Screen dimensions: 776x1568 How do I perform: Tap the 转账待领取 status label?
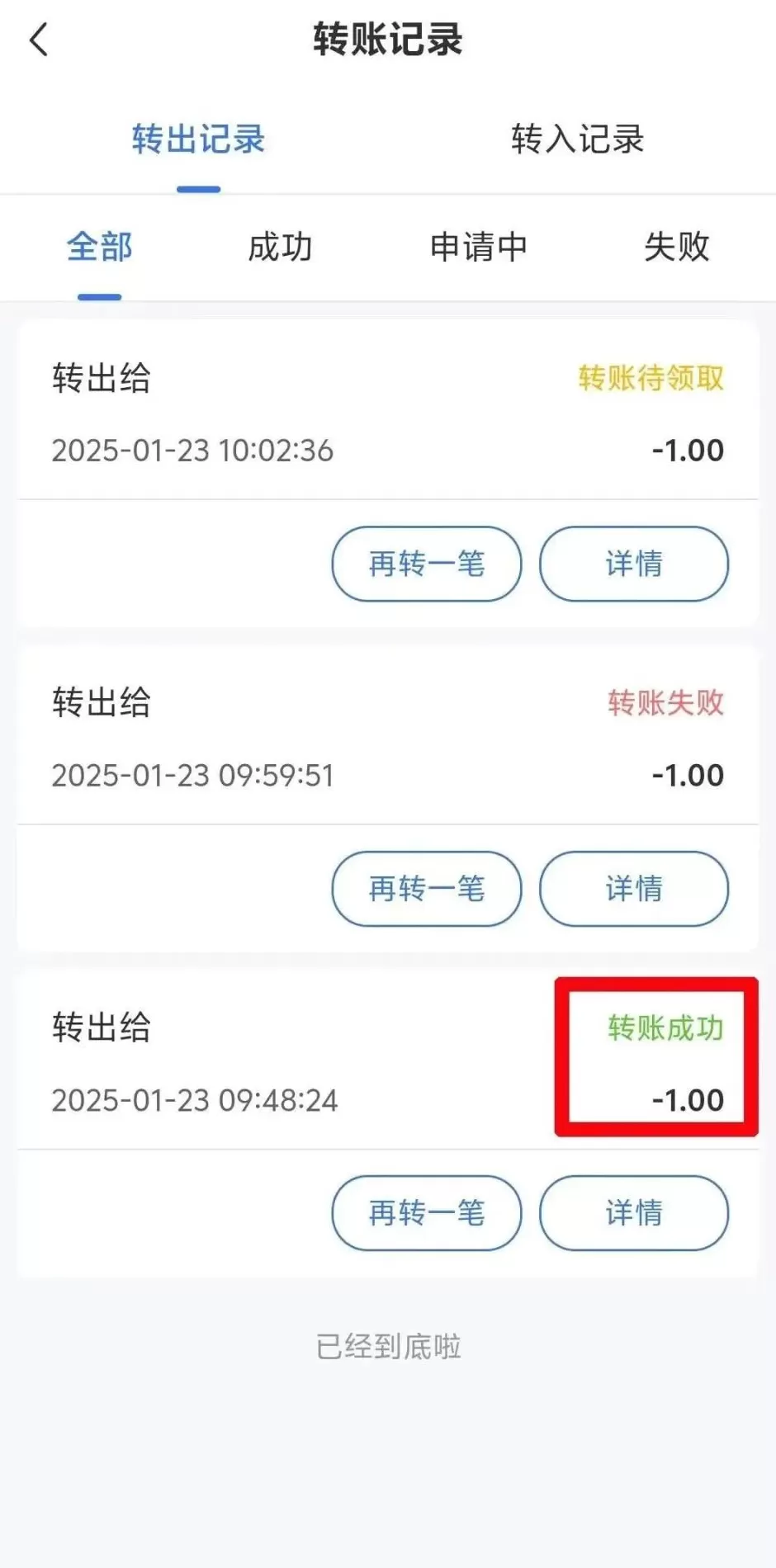point(651,380)
